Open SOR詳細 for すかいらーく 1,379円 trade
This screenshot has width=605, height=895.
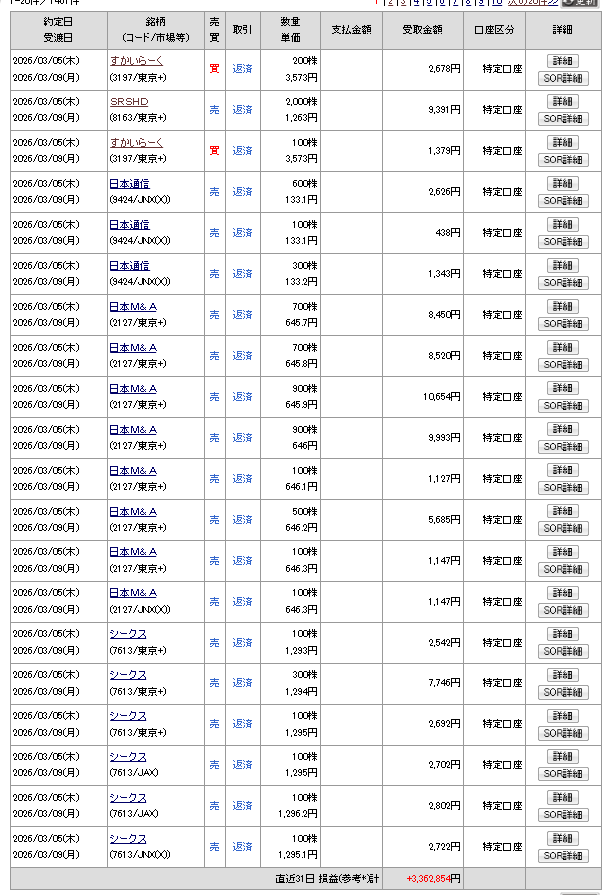tap(563, 160)
